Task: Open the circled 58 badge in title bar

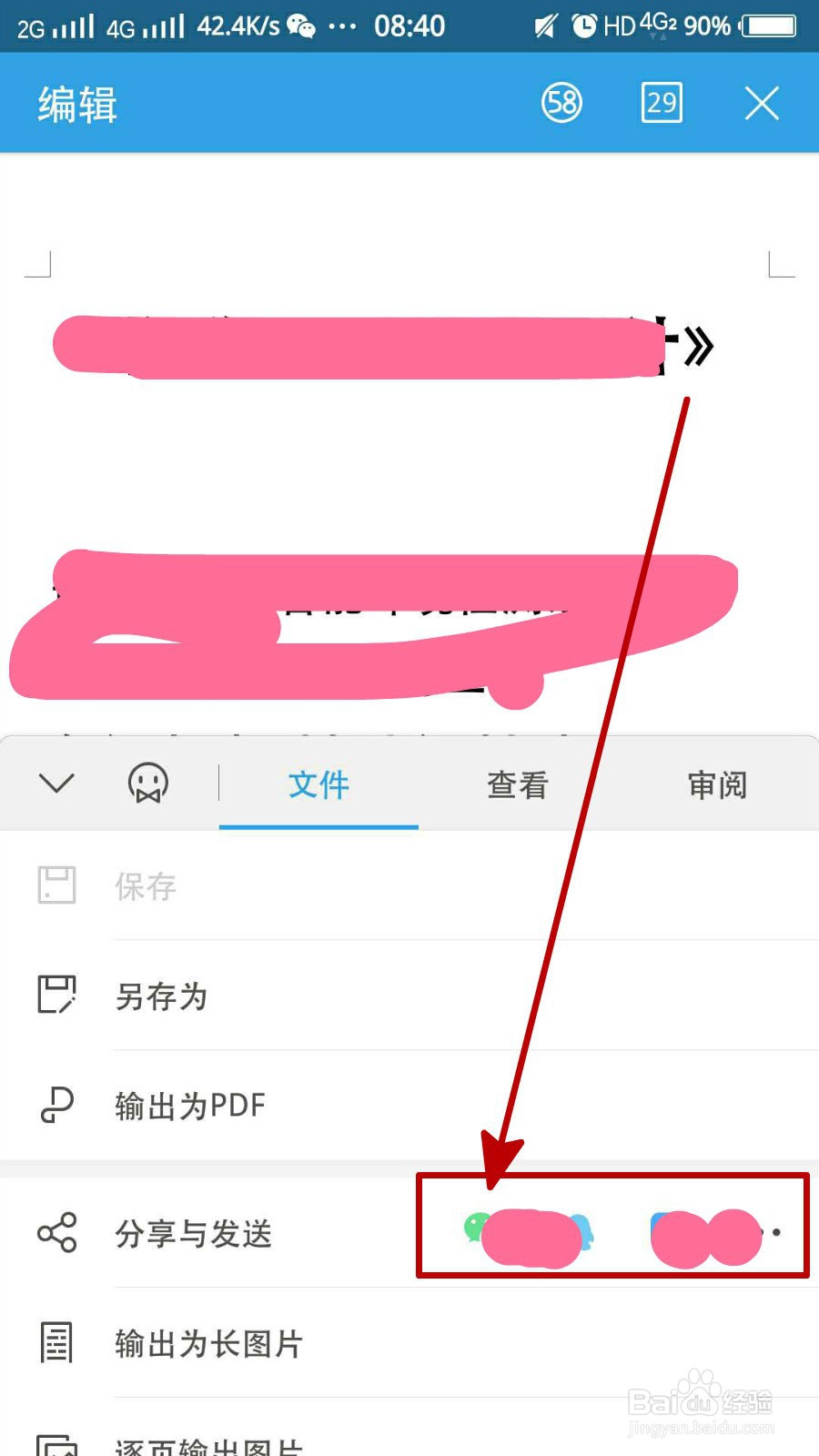Action: click(561, 103)
